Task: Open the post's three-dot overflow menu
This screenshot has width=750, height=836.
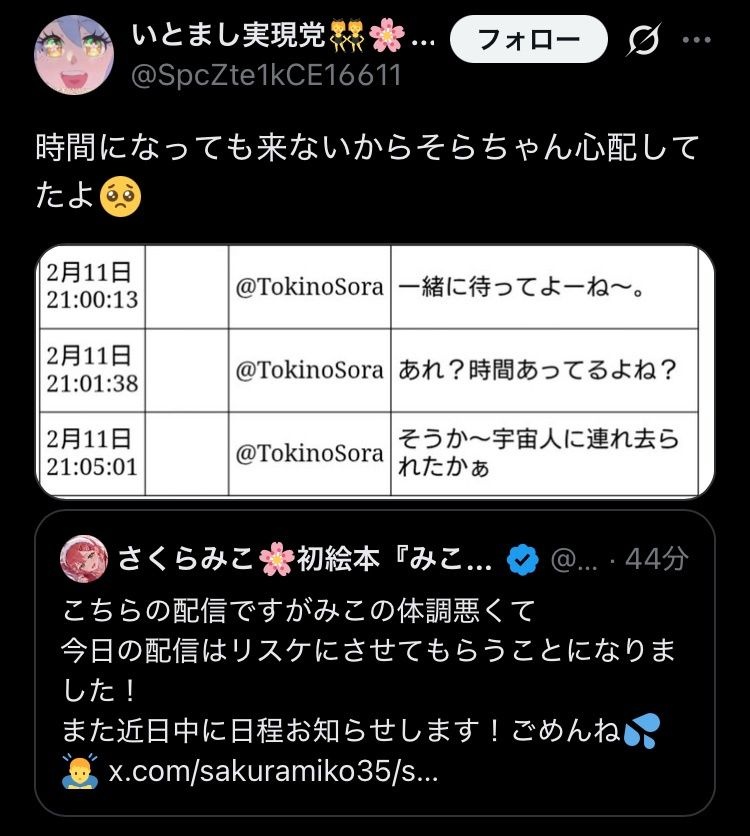Action: click(696, 41)
